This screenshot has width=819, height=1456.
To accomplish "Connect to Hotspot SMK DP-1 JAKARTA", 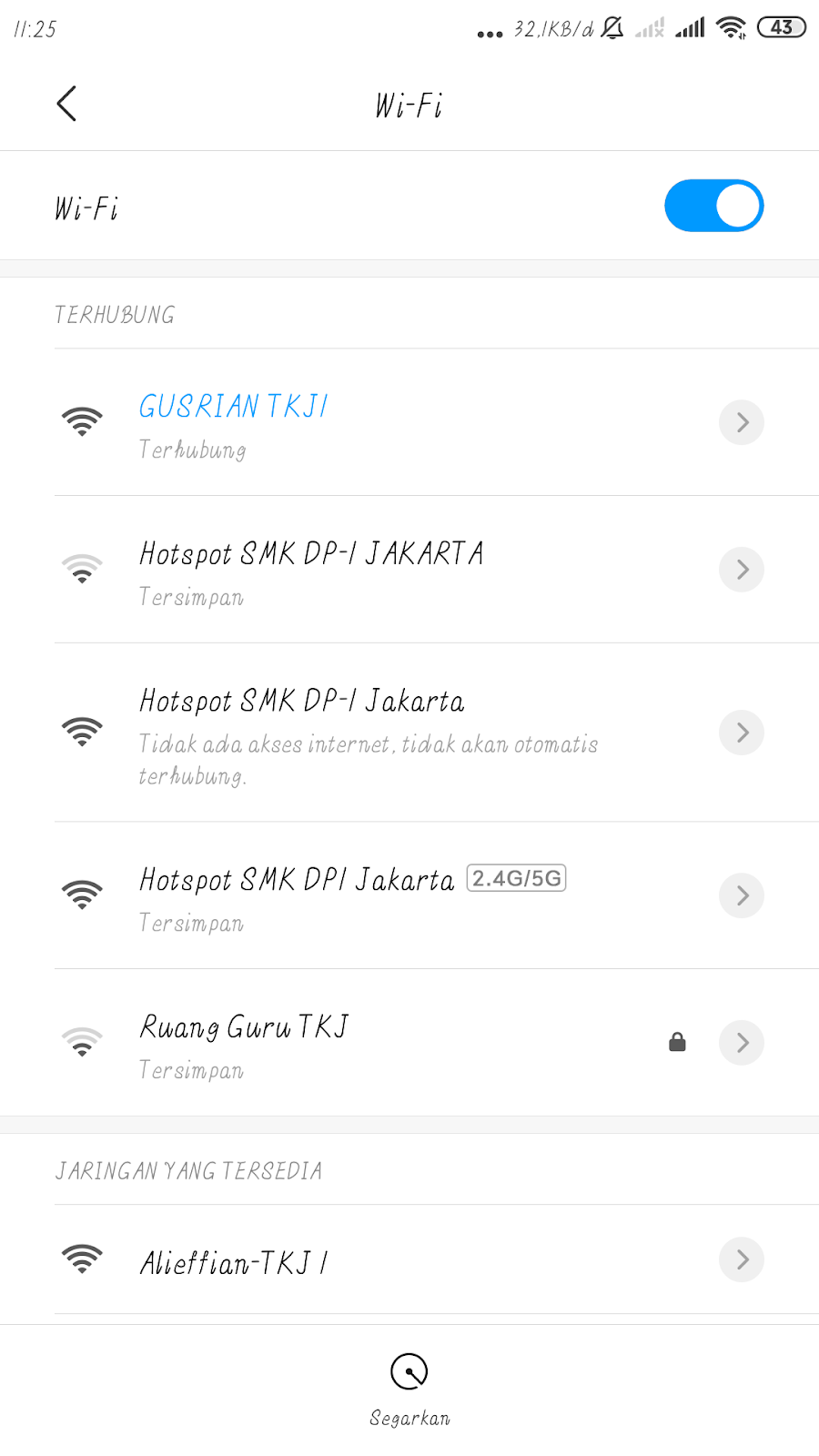I will (409, 570).
